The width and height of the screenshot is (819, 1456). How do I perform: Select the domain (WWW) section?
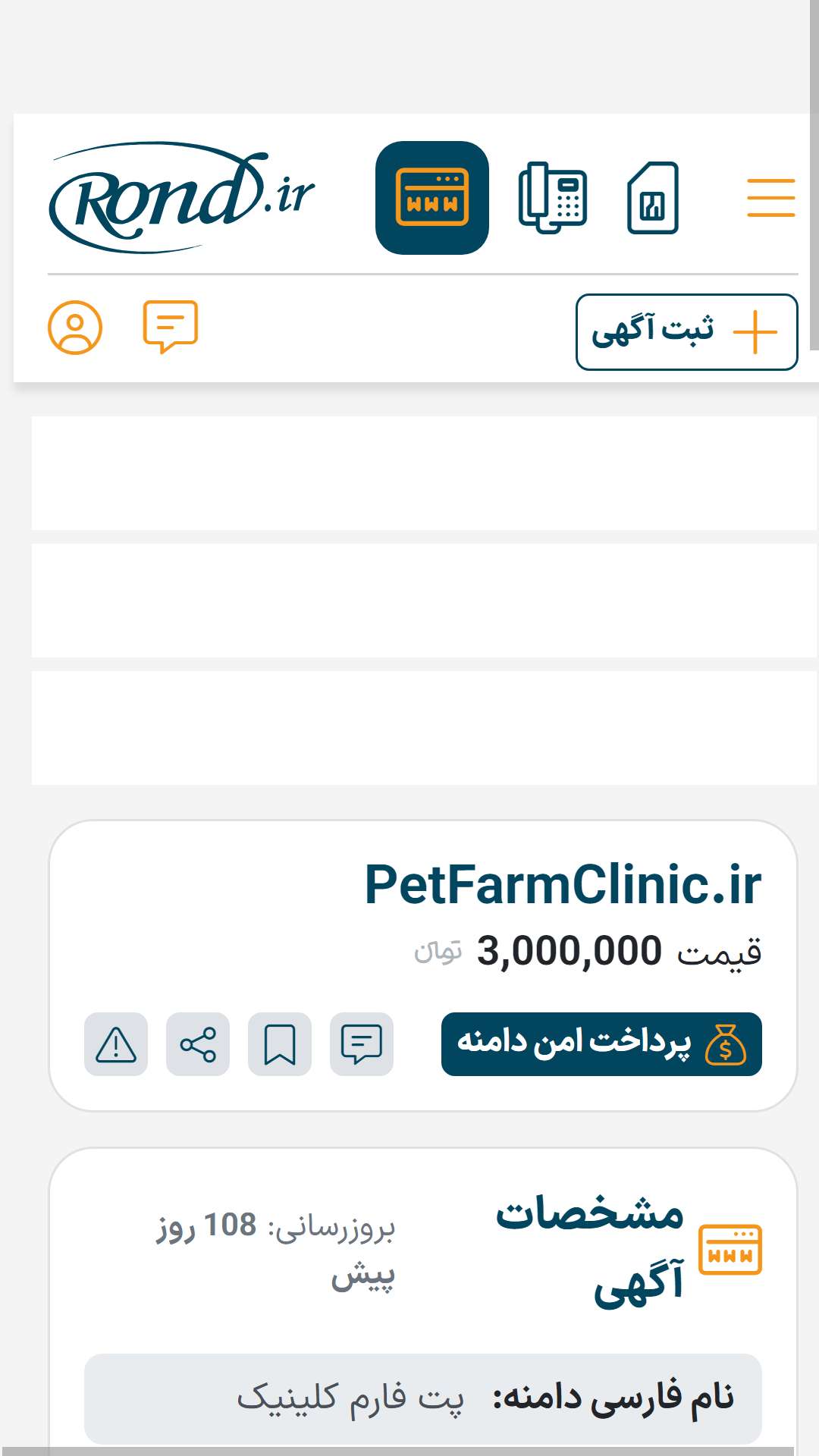(432, 198)
